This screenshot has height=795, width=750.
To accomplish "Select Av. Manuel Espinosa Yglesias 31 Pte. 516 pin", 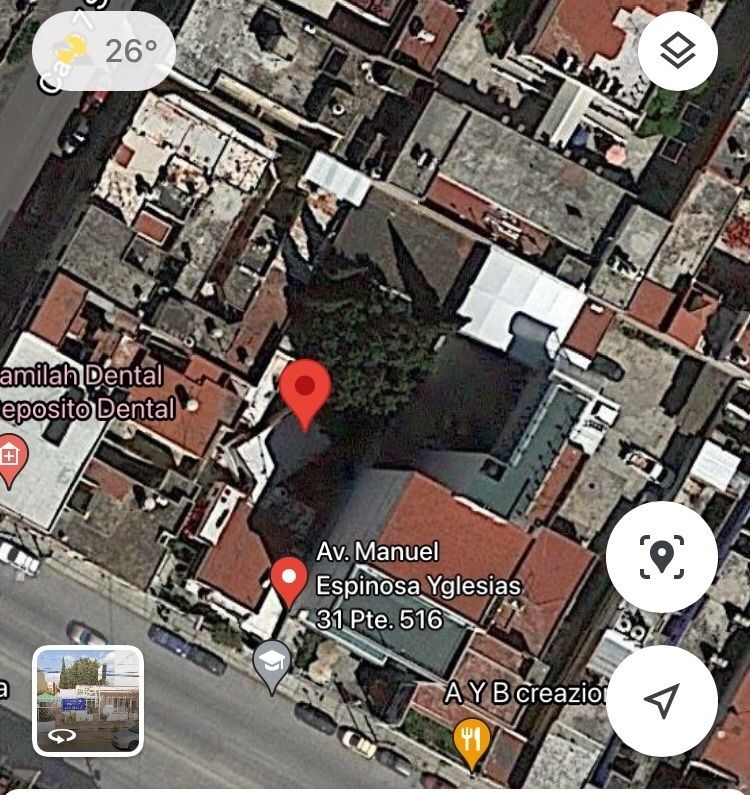I will point(289,582).
